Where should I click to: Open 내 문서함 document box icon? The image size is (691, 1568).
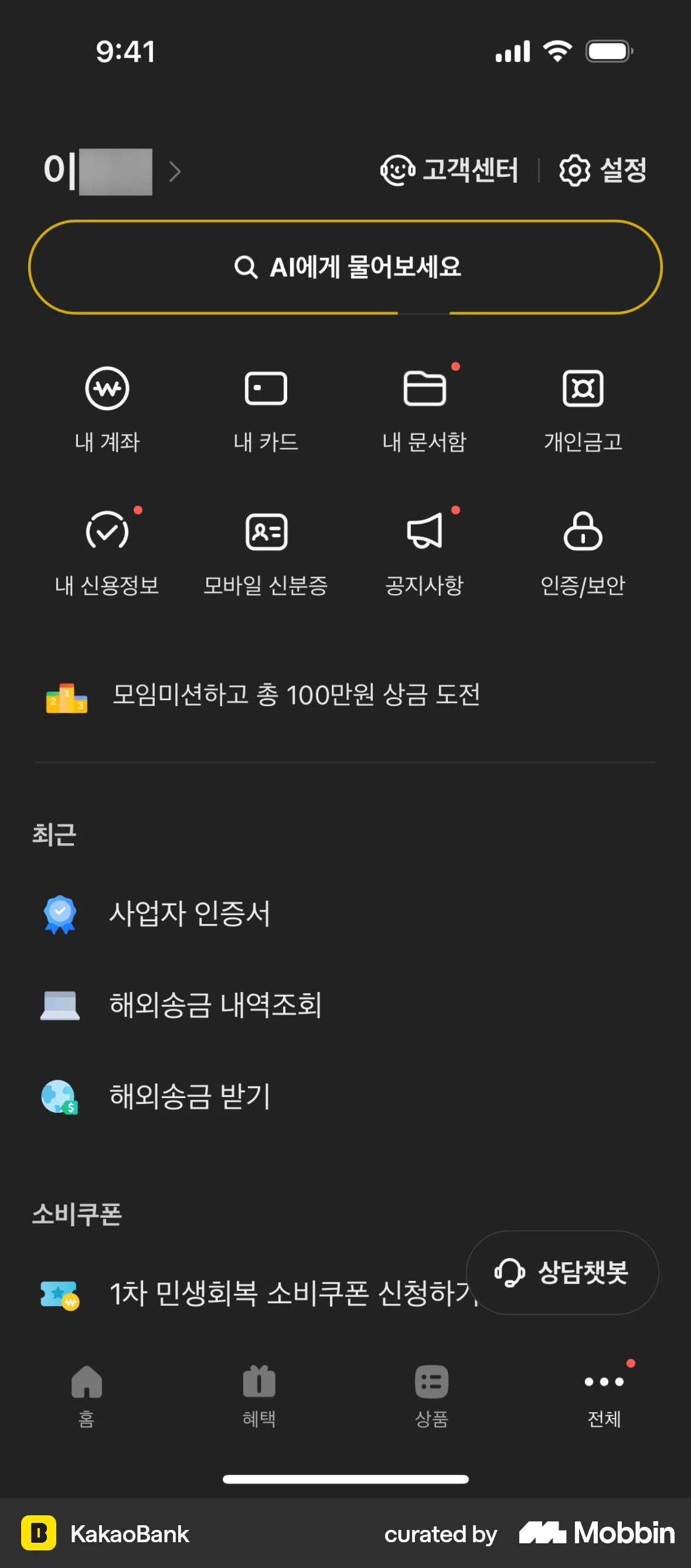point(424,409)
